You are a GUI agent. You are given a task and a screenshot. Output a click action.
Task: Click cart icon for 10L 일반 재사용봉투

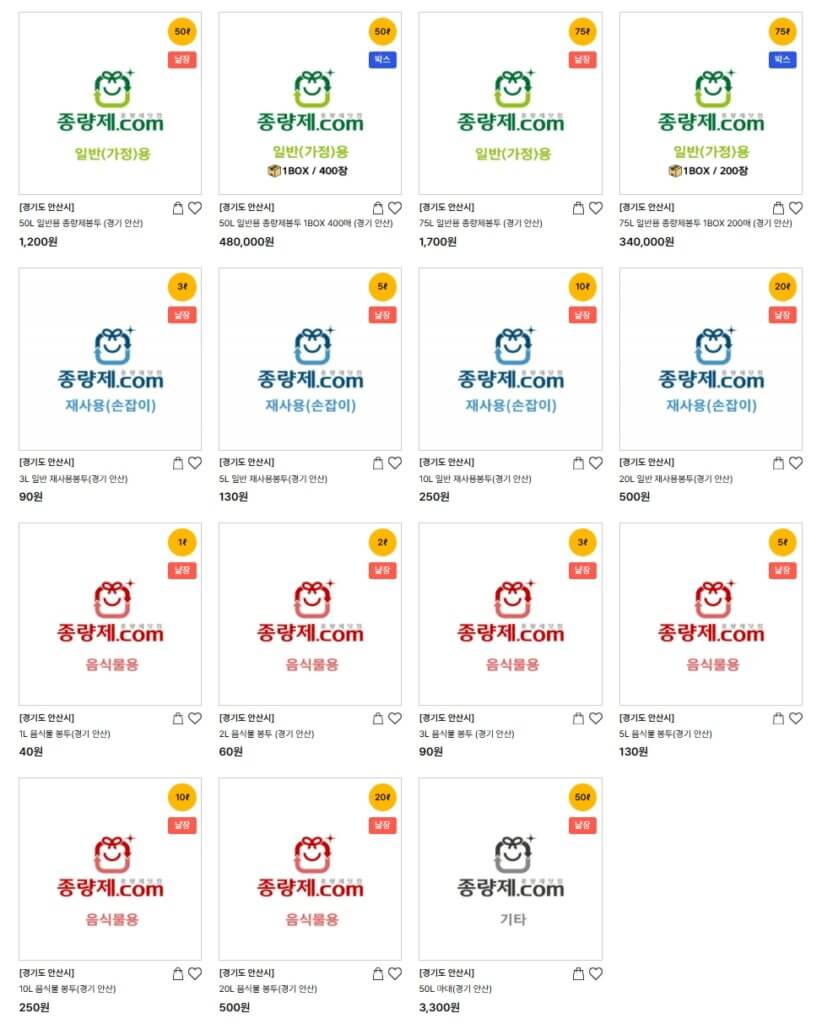[577, 462]
